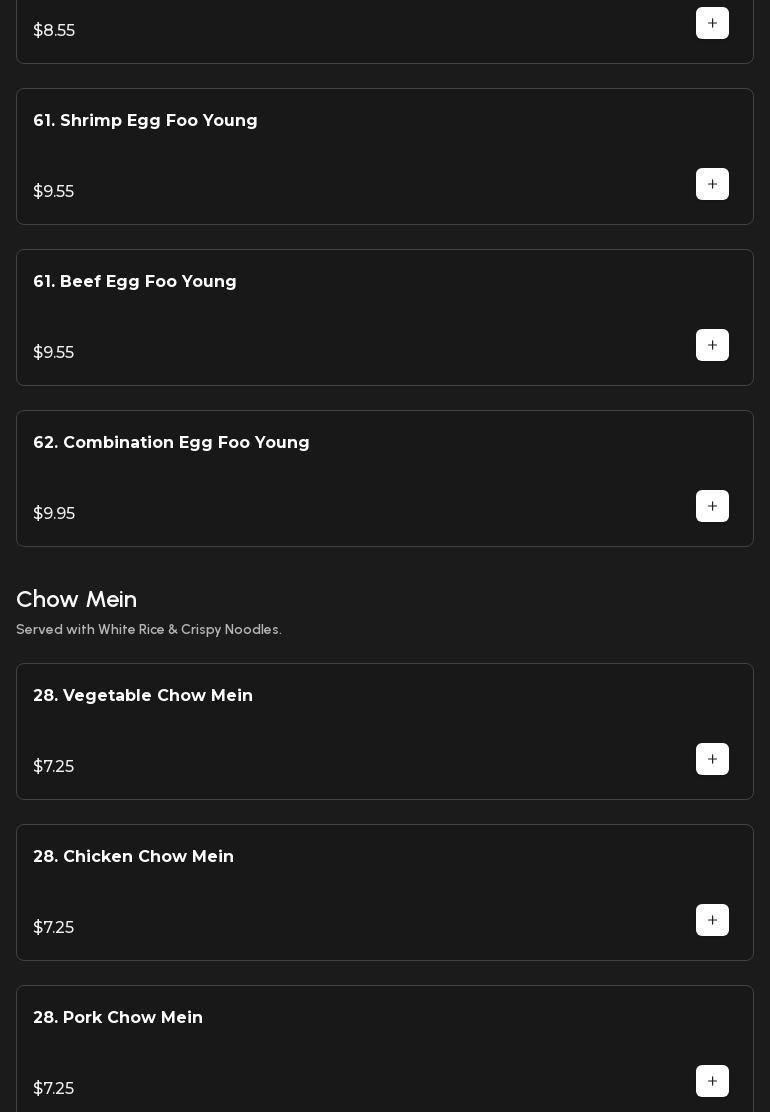This screenshot has height=1112, width=770.
Task: Add Beef Egg Foo Young to order
Action: [712, 345]
